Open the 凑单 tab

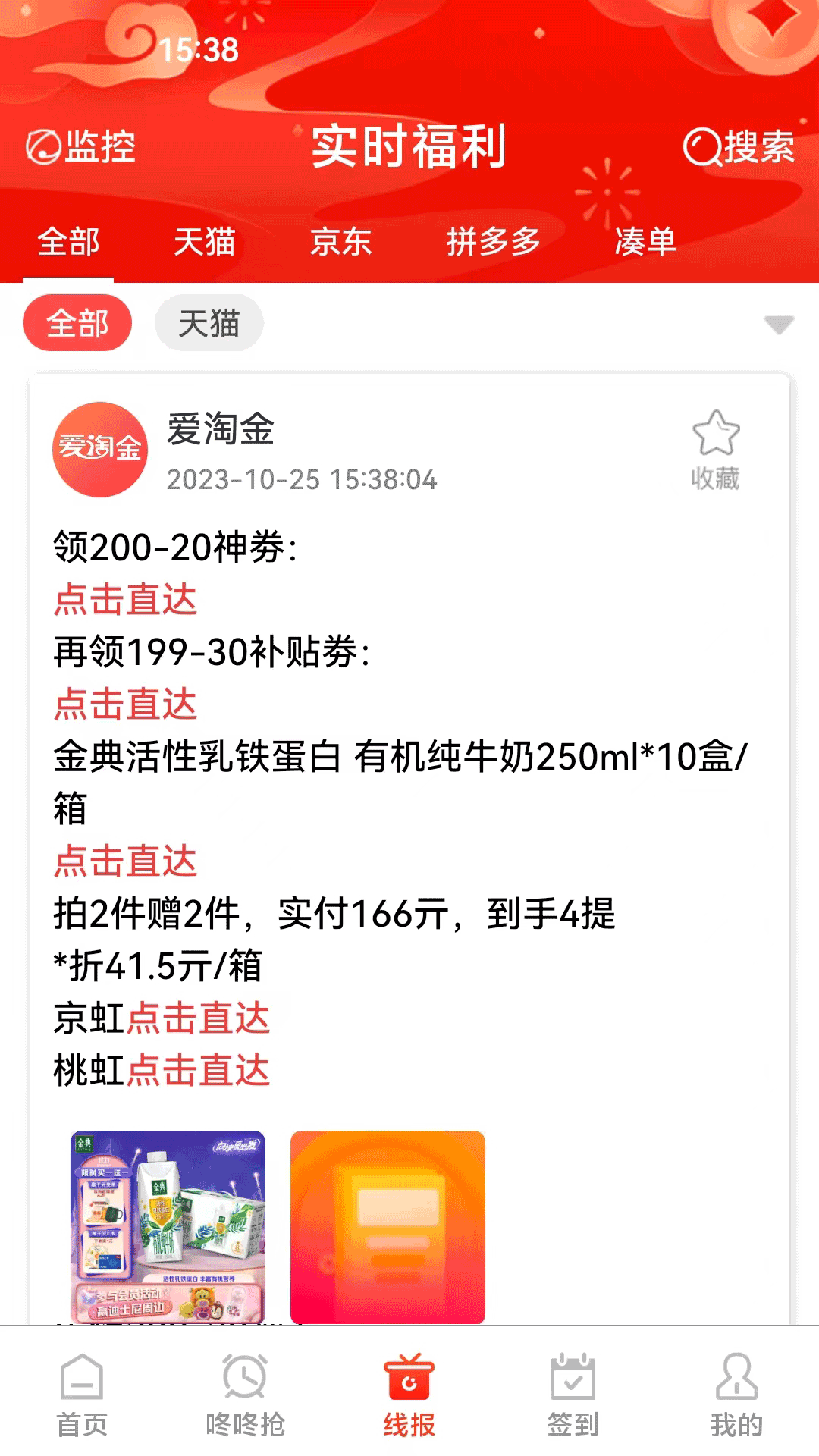tap(645, 243)
